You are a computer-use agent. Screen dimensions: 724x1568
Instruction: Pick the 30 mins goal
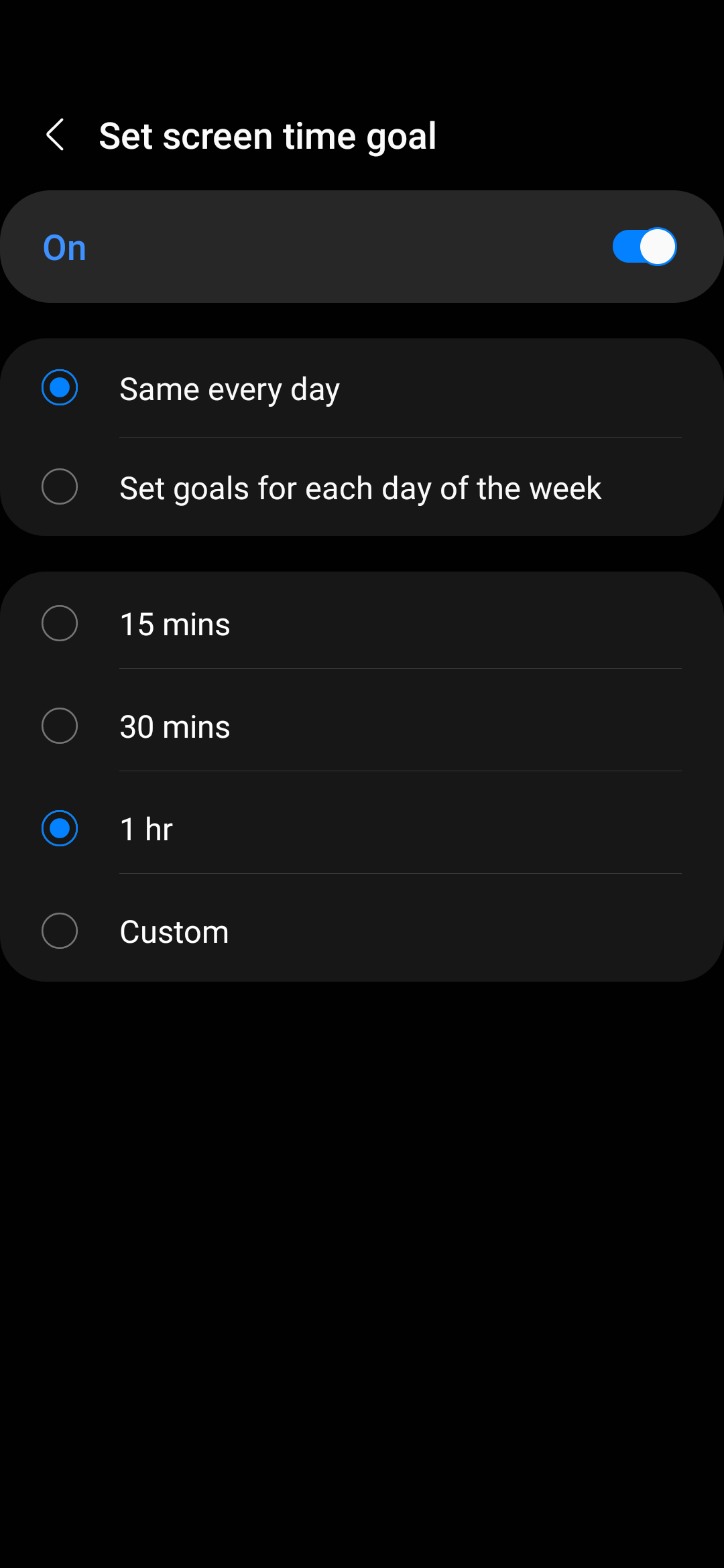click(x=60, y=726)
